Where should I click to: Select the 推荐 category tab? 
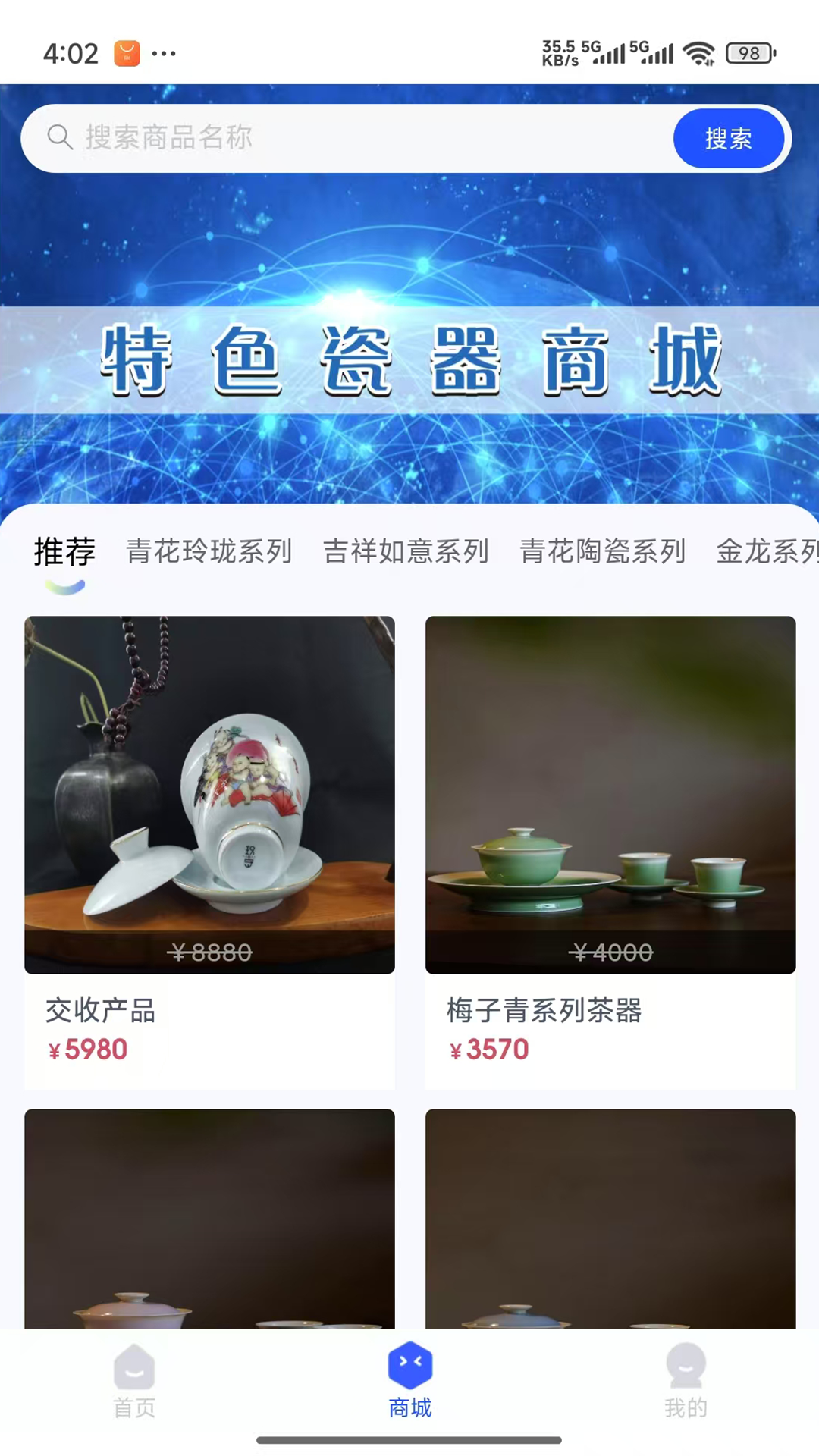pos(64,551)
